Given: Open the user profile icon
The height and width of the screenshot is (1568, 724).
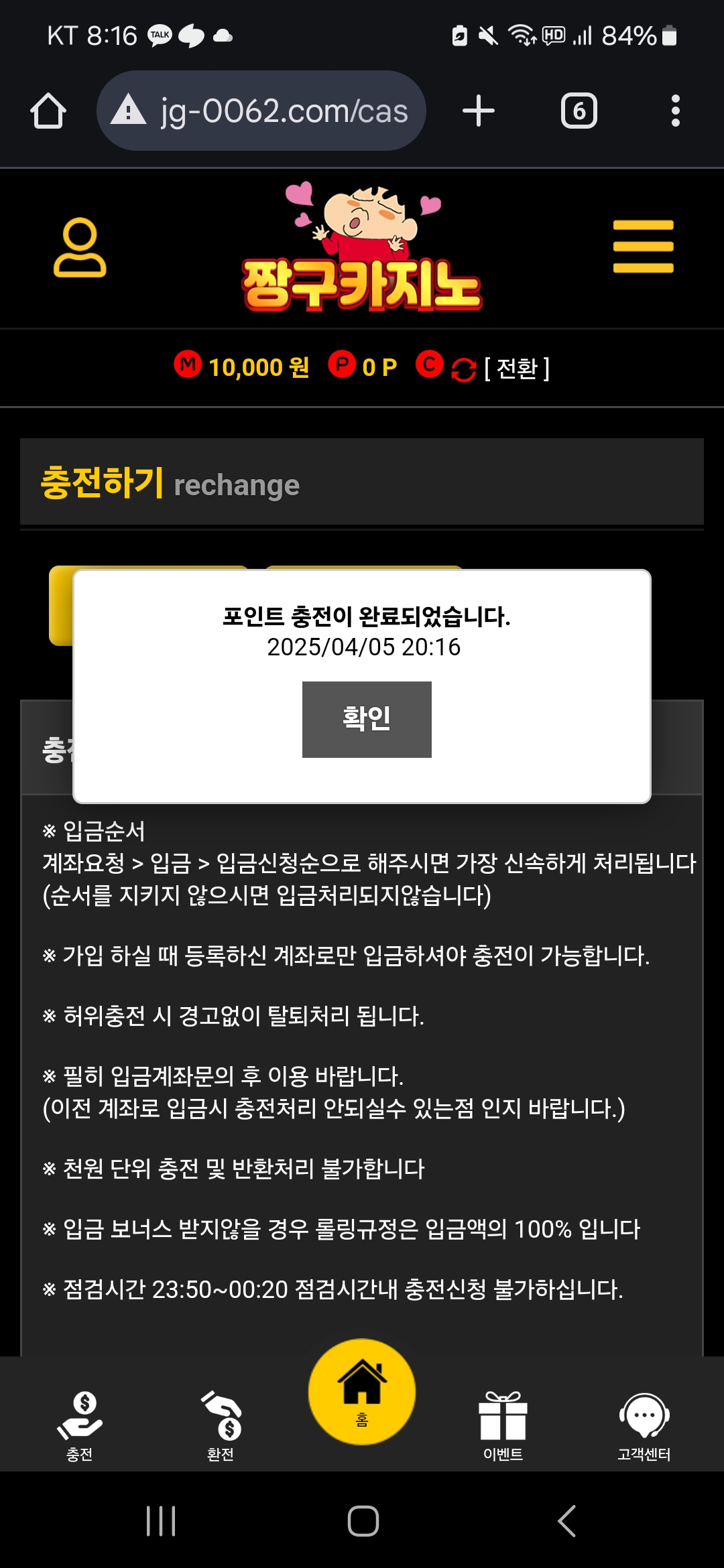Looking at the screenshot, I should click(80, 247).
